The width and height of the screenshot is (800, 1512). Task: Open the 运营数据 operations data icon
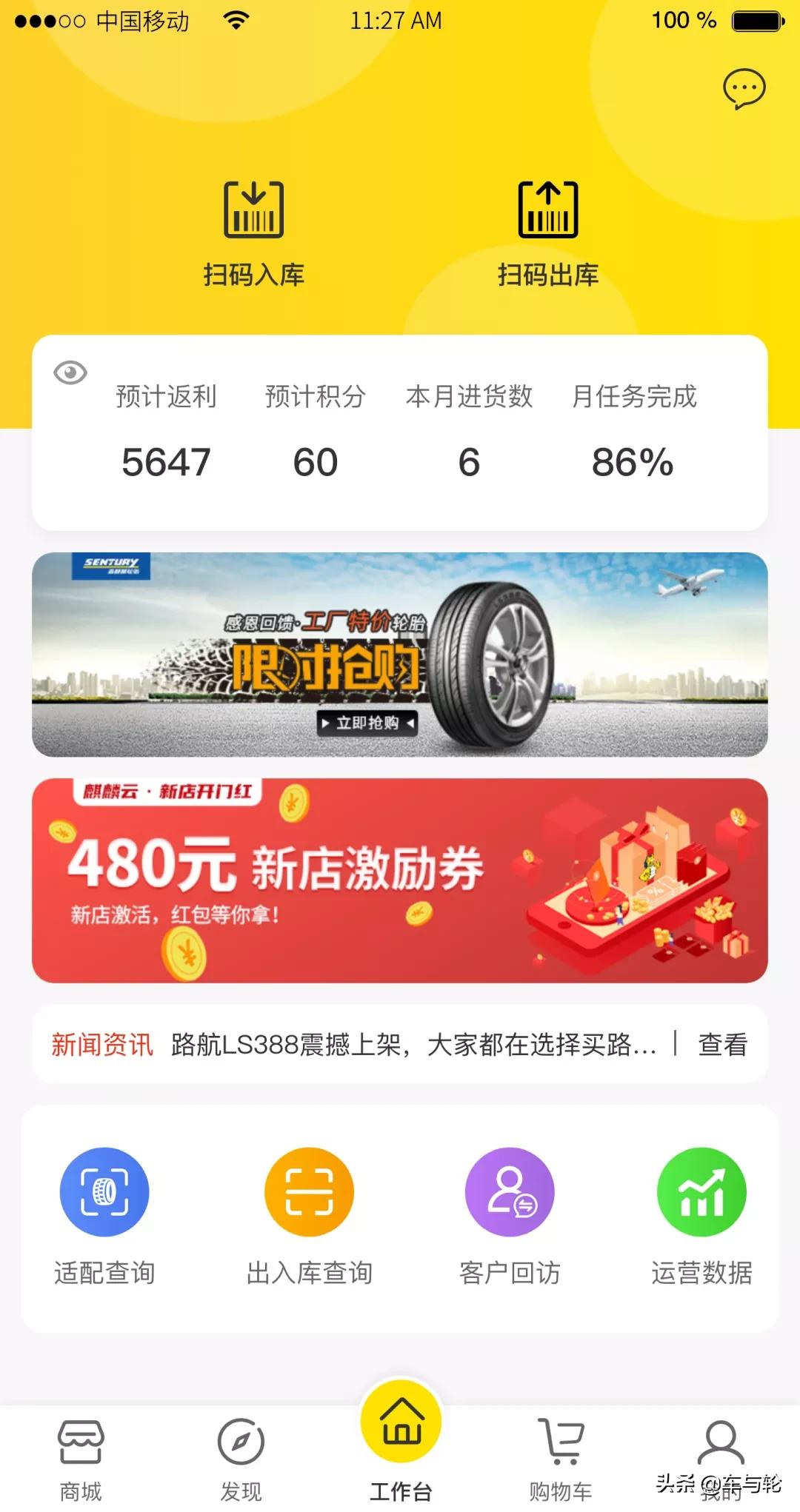701,1192
